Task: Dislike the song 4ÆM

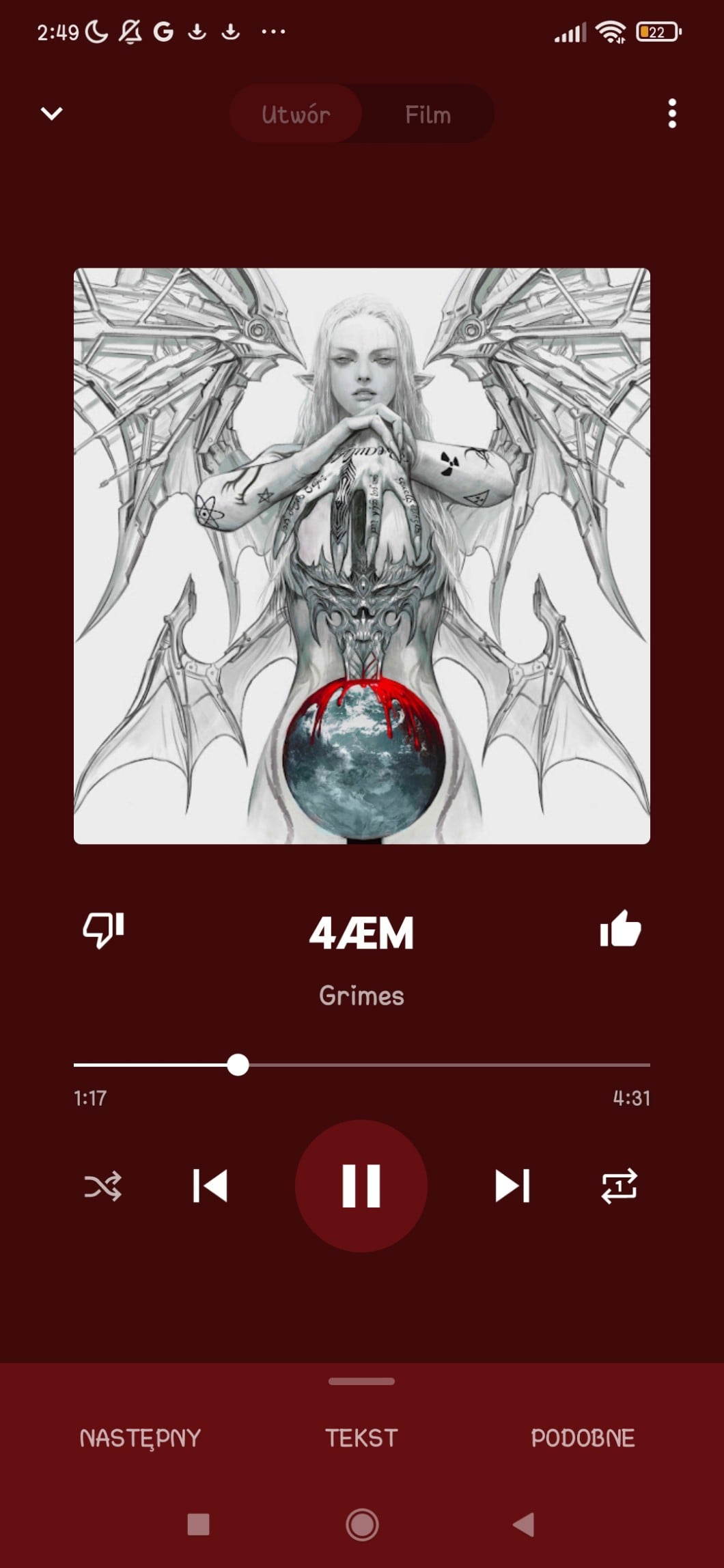Action: tap(103, 929)
